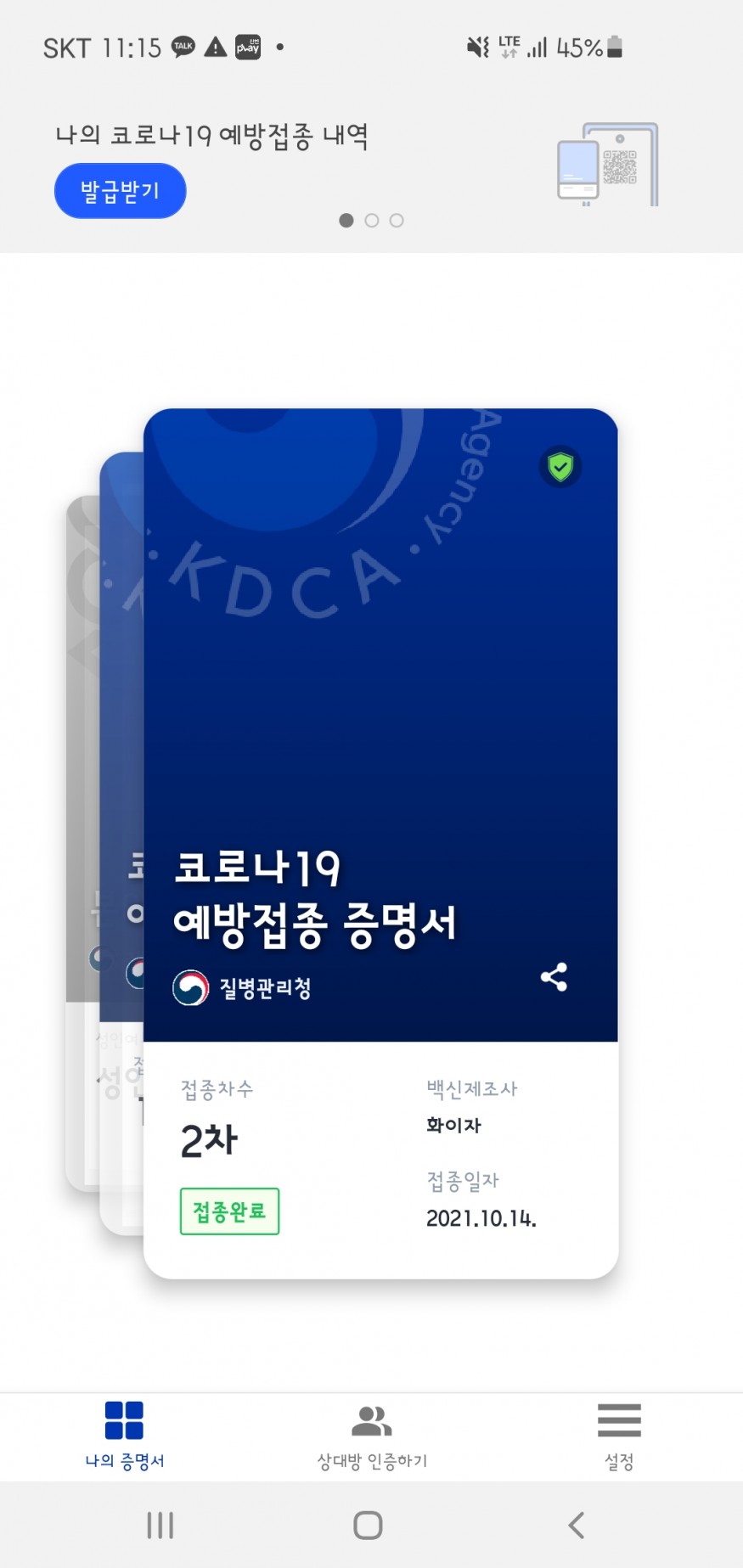The image size is (743, 1568).
Task: Tap the system back button
Action: pos(577,1526)
